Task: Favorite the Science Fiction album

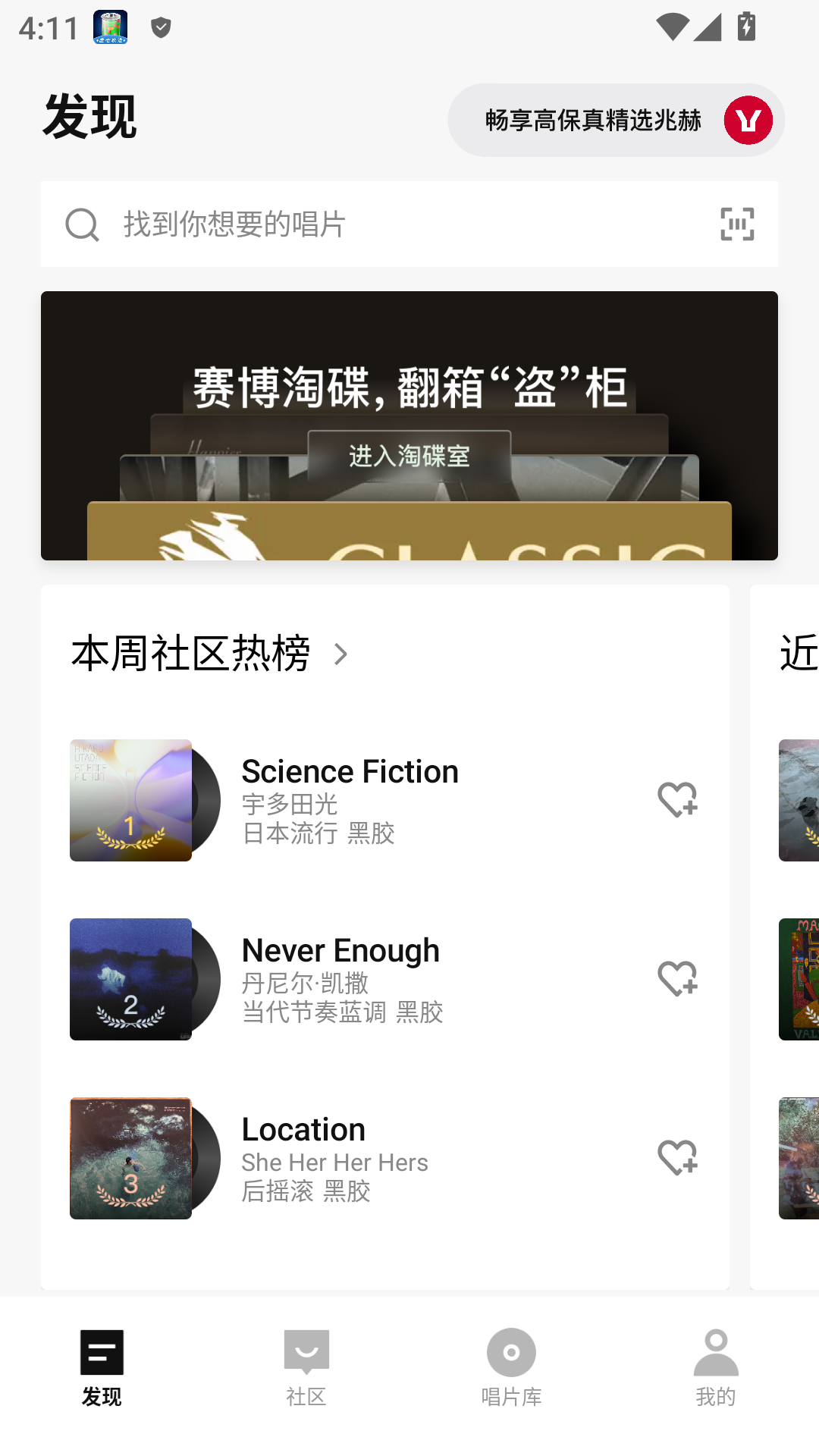Action: pyautogui.click(x=677, y=802)
